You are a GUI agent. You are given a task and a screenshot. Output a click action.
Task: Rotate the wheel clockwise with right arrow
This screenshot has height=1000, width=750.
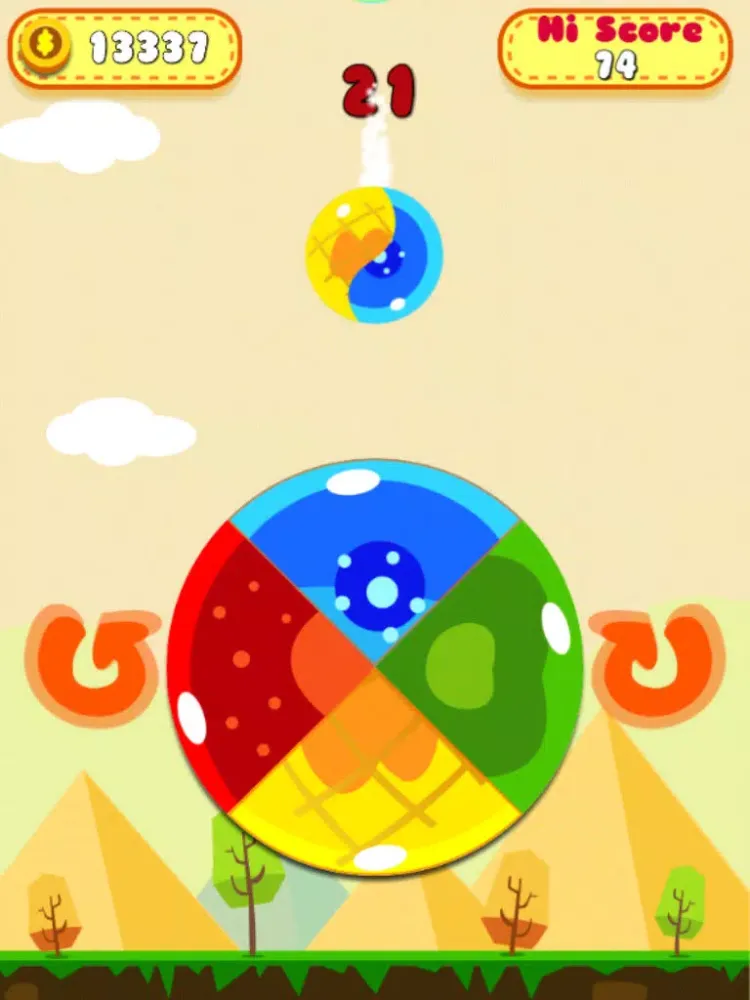click(658, 664)
